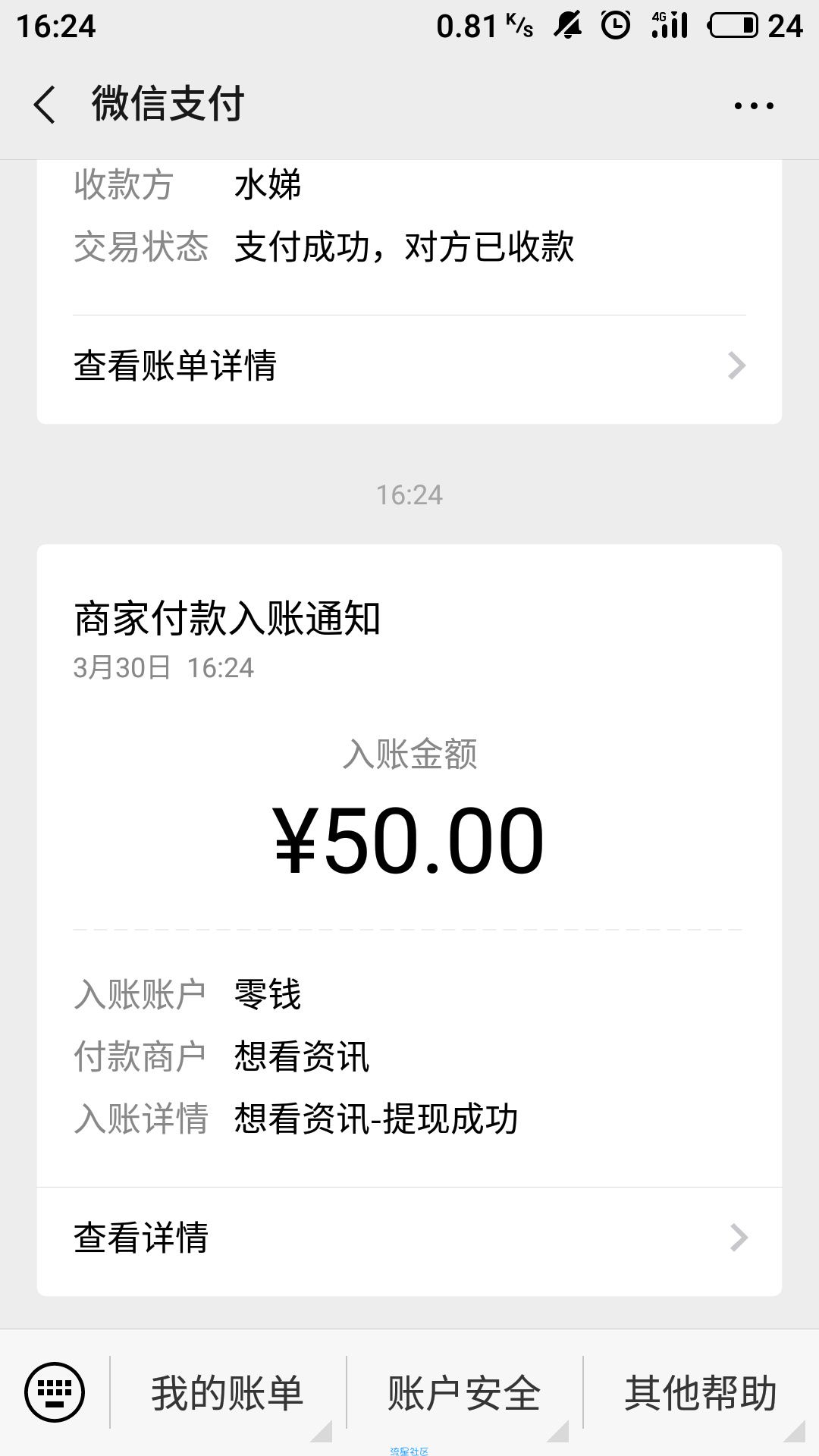Open the 其他帮助 menu
The image size is (819, 1456).
point(701,1393)
